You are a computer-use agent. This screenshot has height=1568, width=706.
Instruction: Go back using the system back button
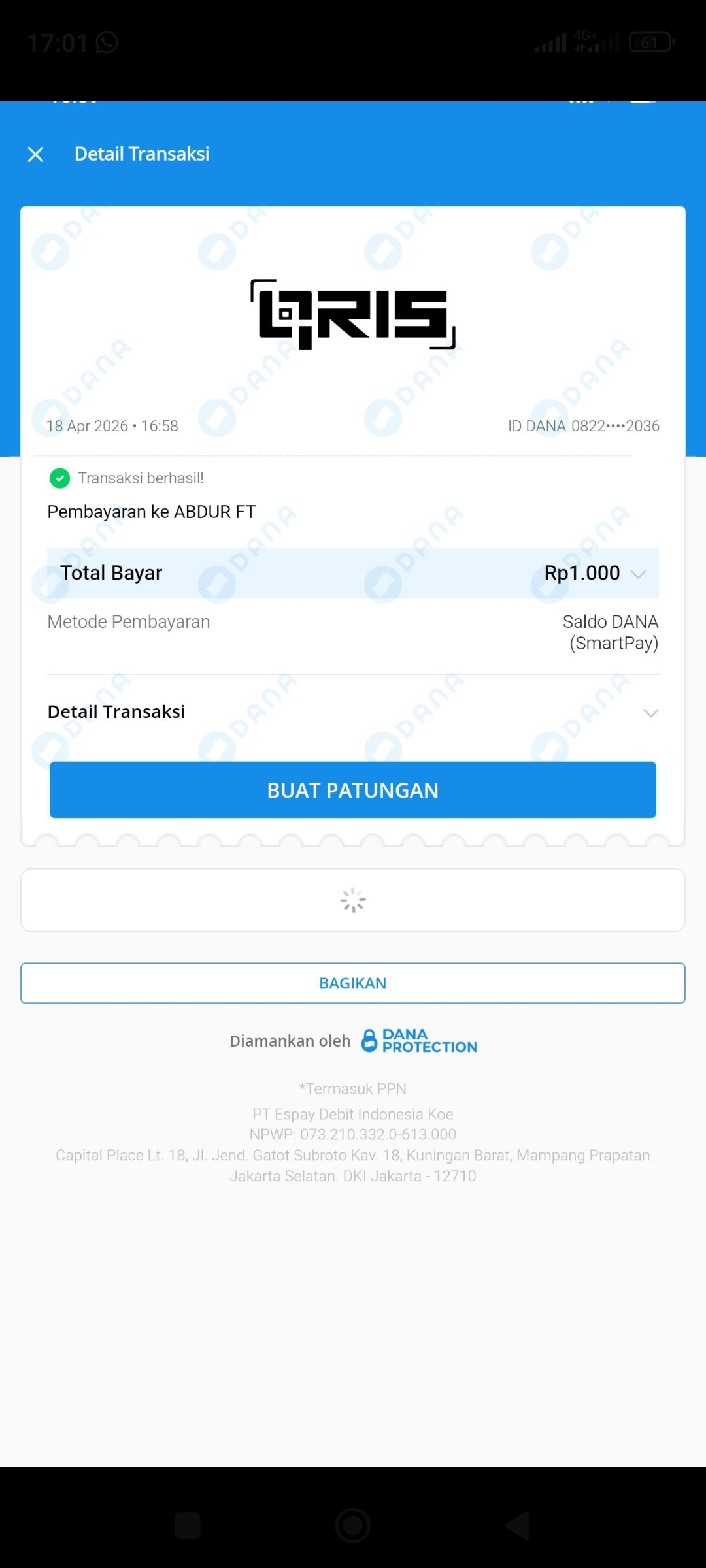[518, 1526]
